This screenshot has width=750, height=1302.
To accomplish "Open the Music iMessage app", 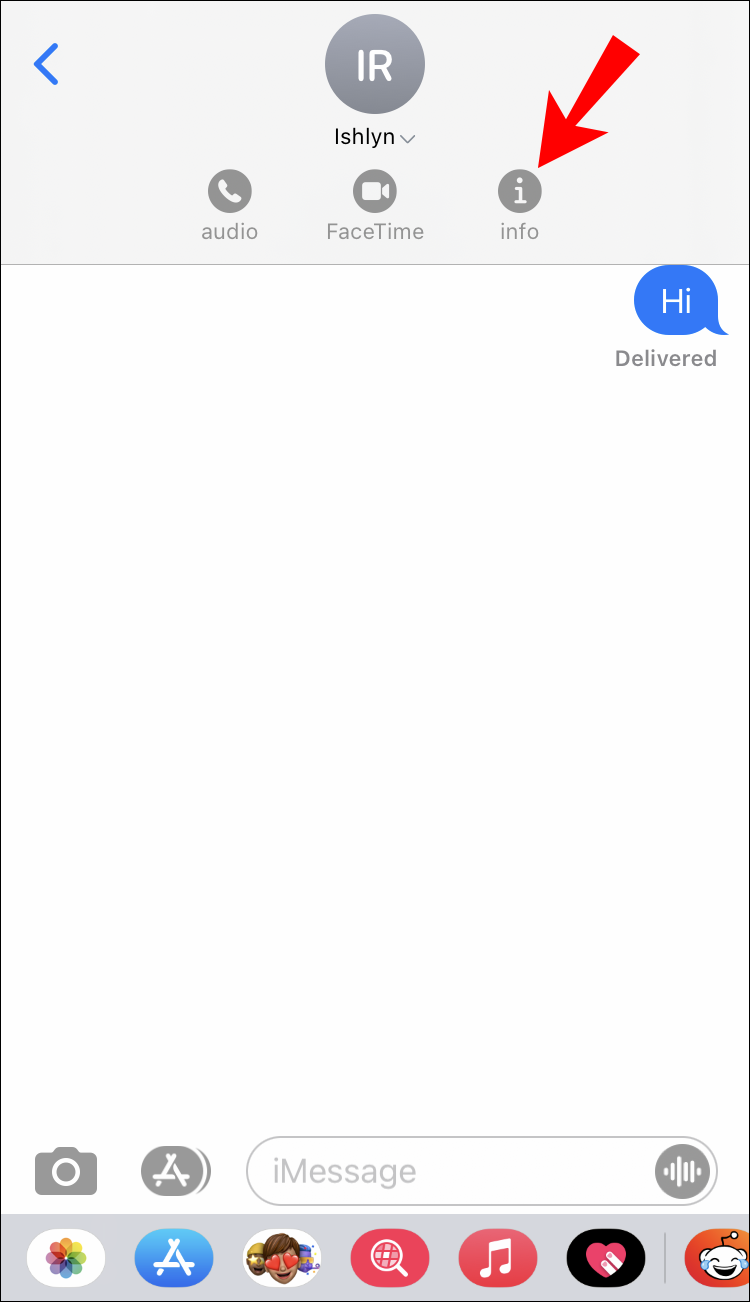I will pyautogui.click(x=498, y=1257).
